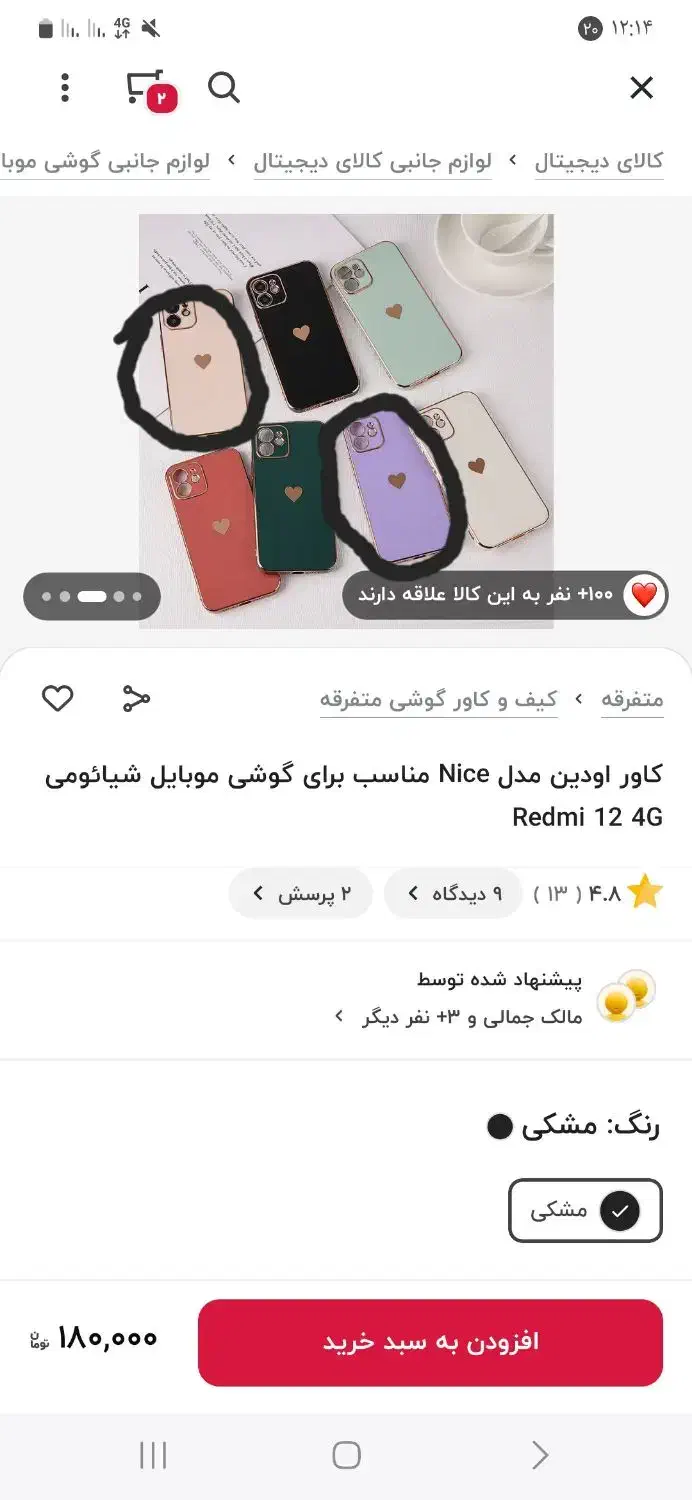
Task: Add product to favorites with the heart
Action: click(x=58, y=698)
